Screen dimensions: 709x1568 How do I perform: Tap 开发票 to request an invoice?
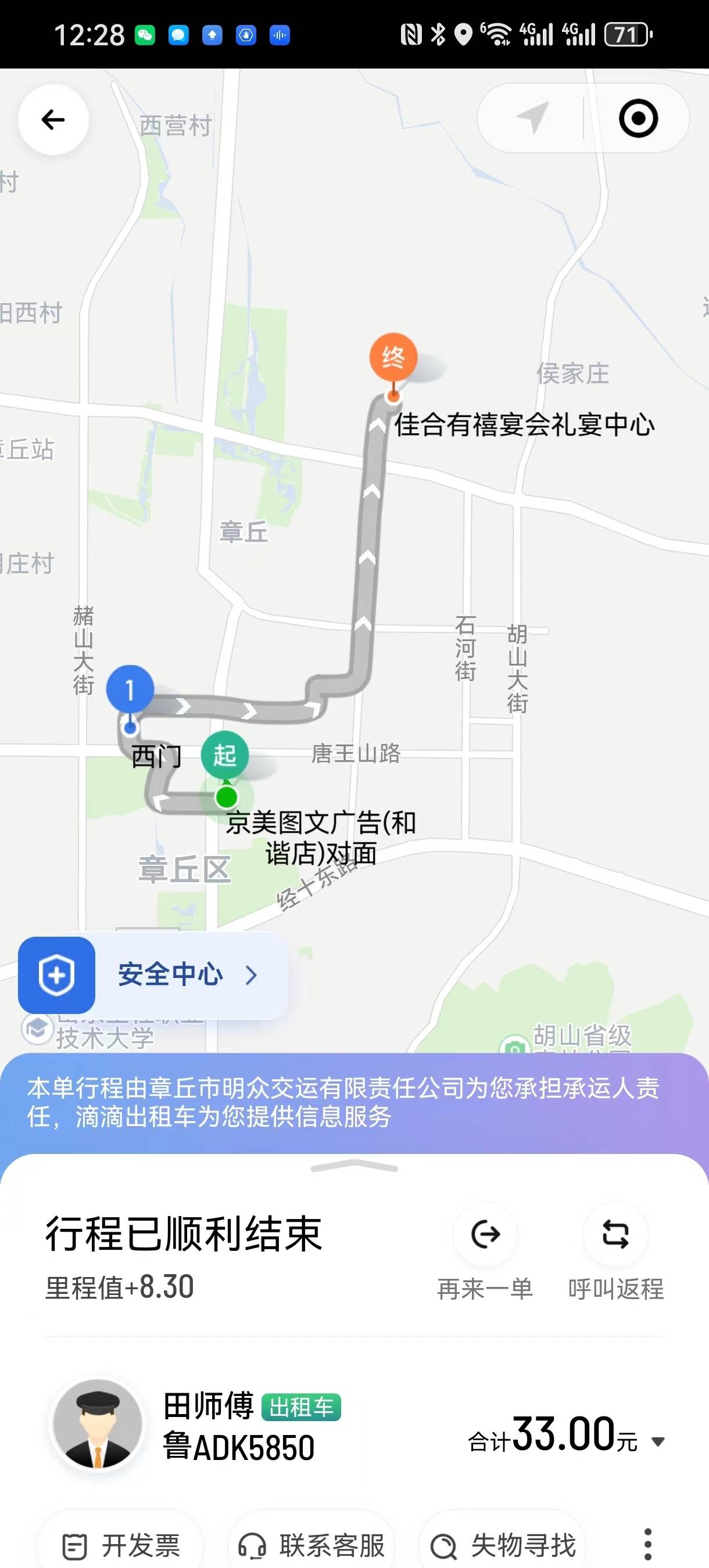pos(121,1545)
